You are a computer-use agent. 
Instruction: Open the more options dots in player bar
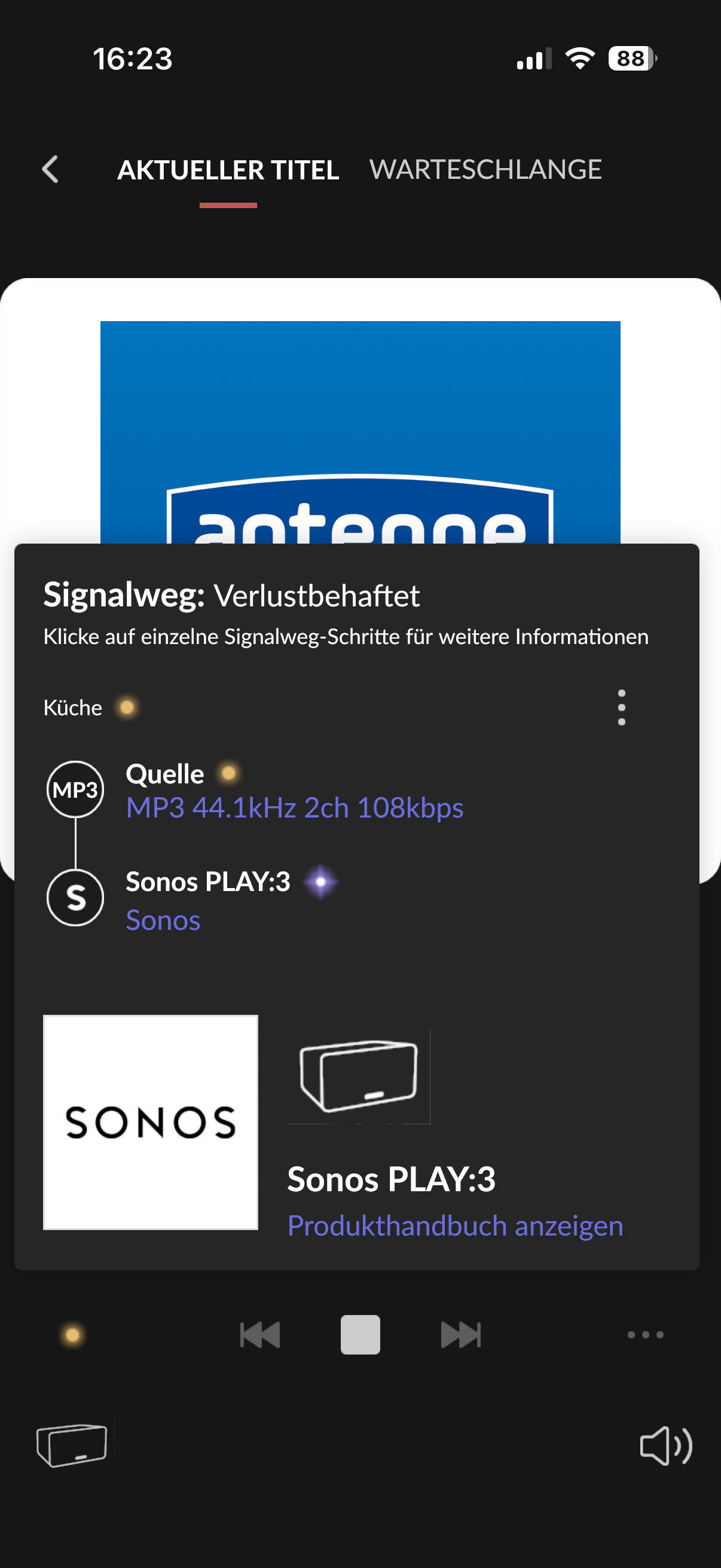click(x=646, y=1335)
